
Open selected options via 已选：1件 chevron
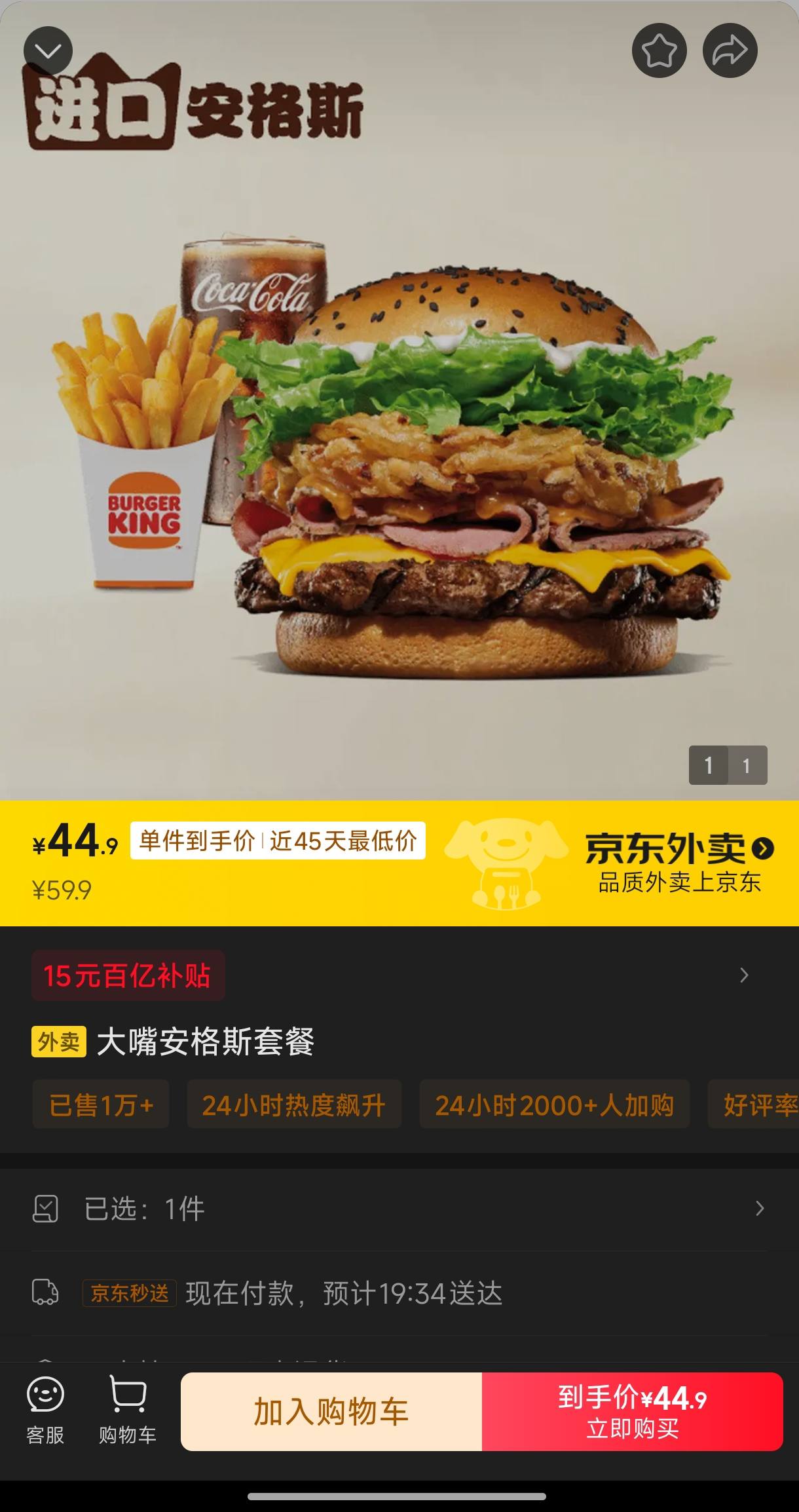tap(760, 1209)
